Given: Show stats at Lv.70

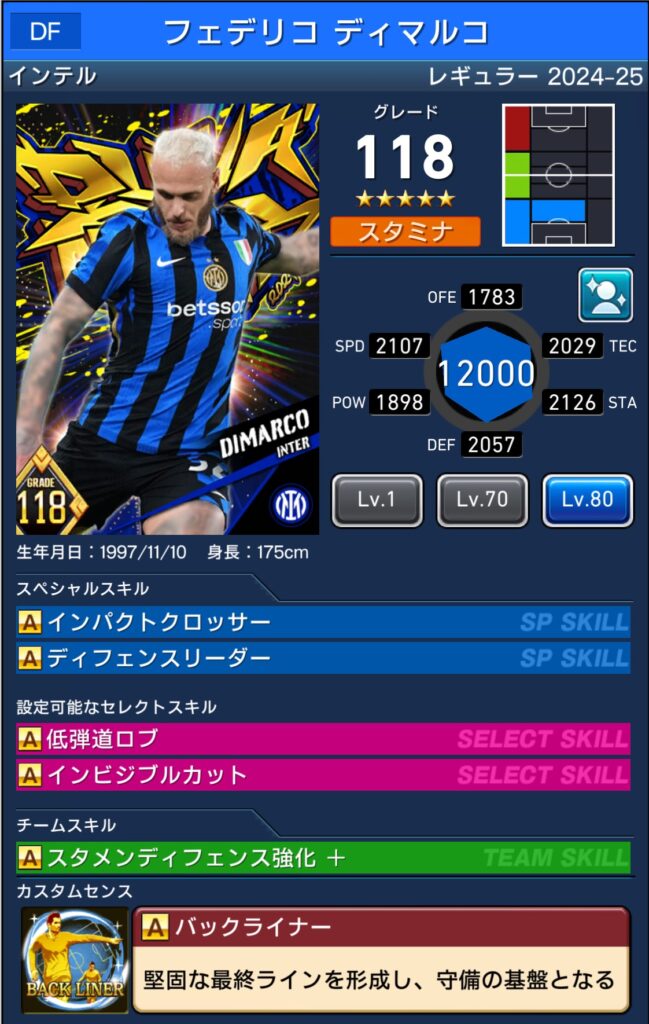Looking at the screenshot, I should tap(482, 499).
